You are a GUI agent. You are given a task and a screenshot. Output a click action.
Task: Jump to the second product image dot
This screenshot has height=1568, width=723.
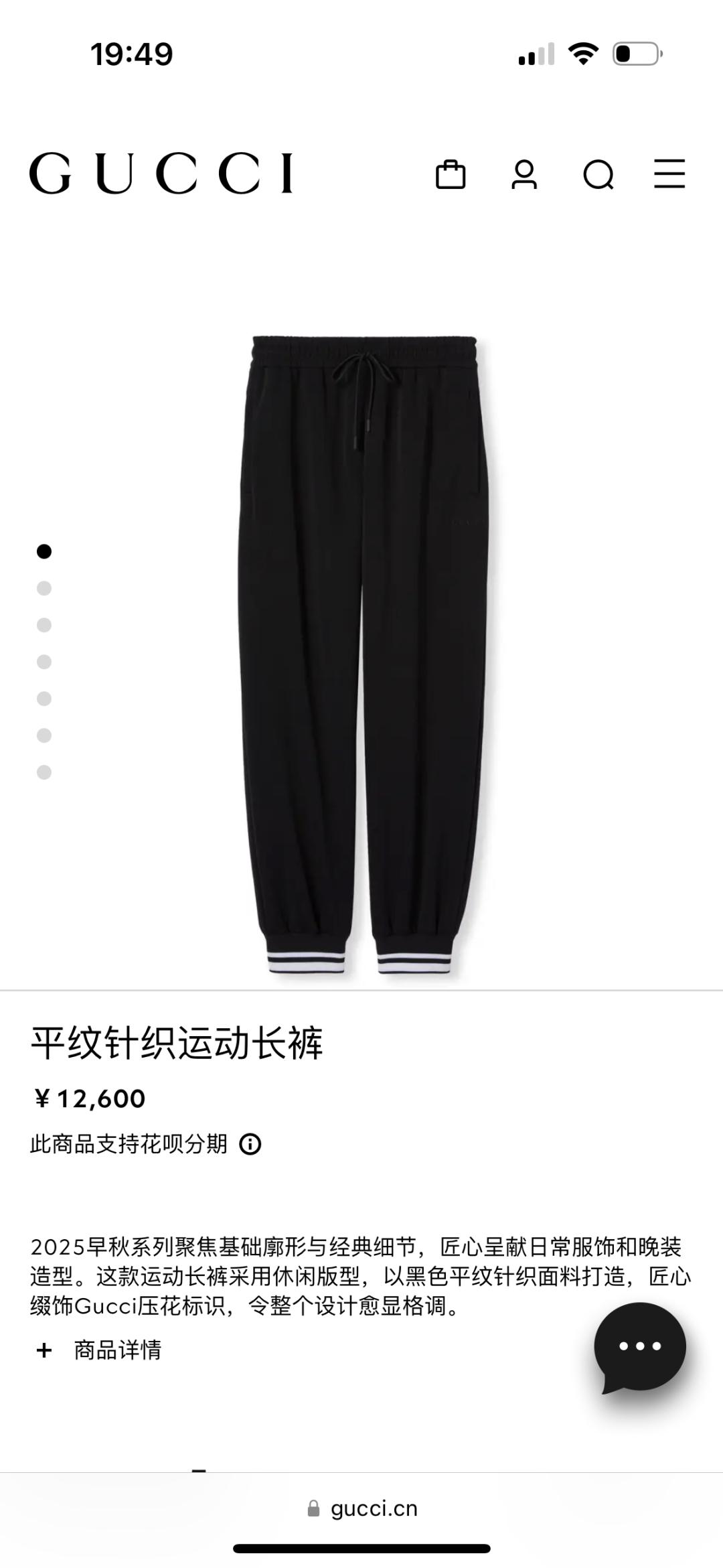pos(44,588)
